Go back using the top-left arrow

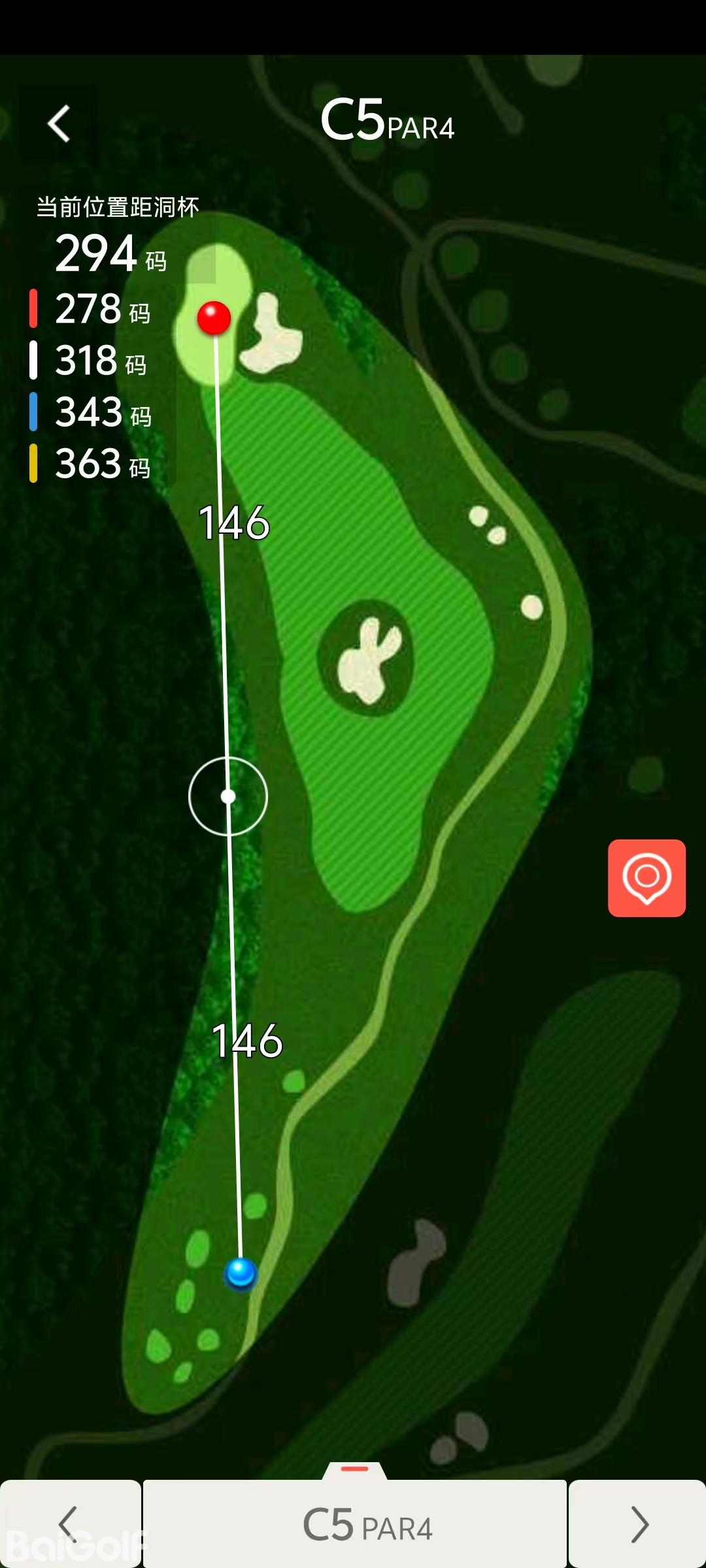point(59,123)
